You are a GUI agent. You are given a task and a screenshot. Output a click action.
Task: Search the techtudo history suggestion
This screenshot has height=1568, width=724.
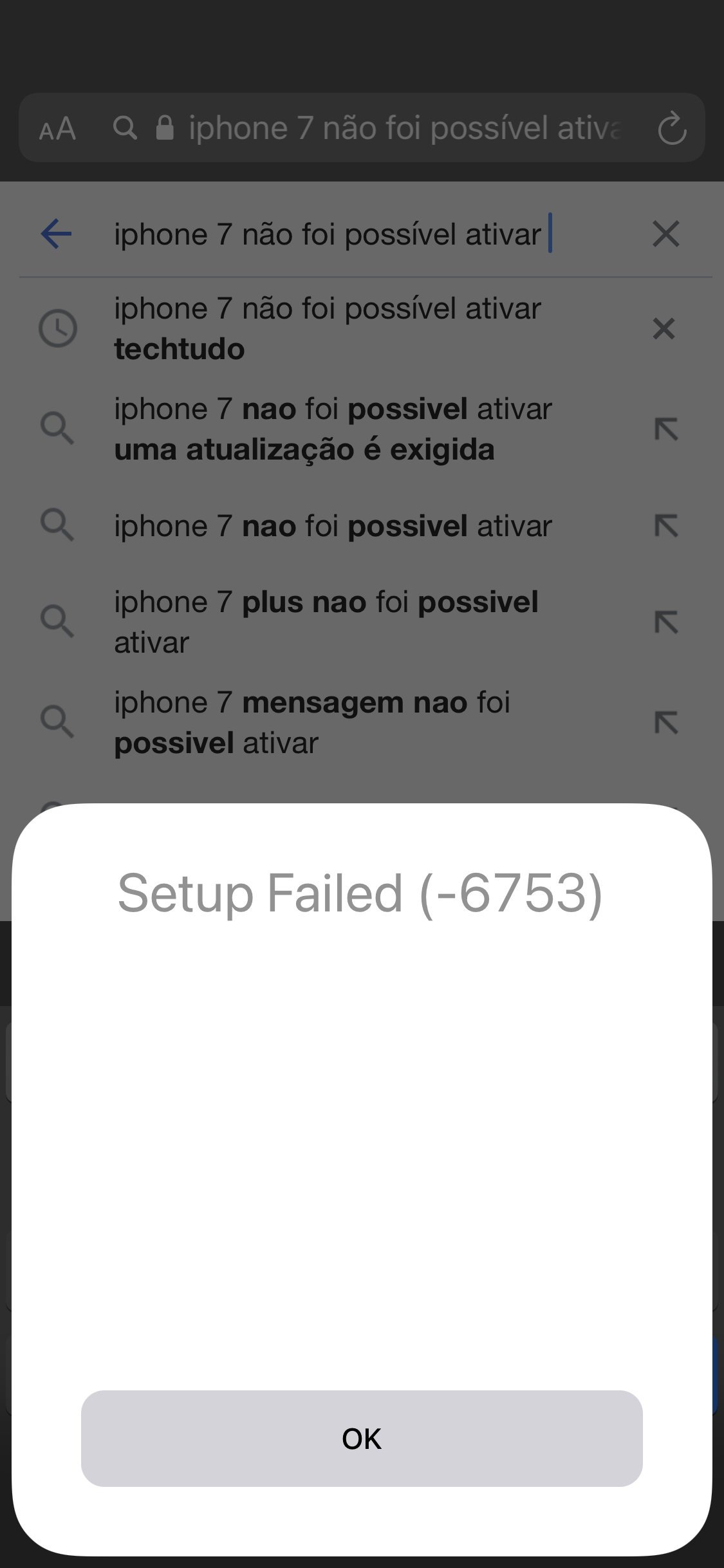327,329
